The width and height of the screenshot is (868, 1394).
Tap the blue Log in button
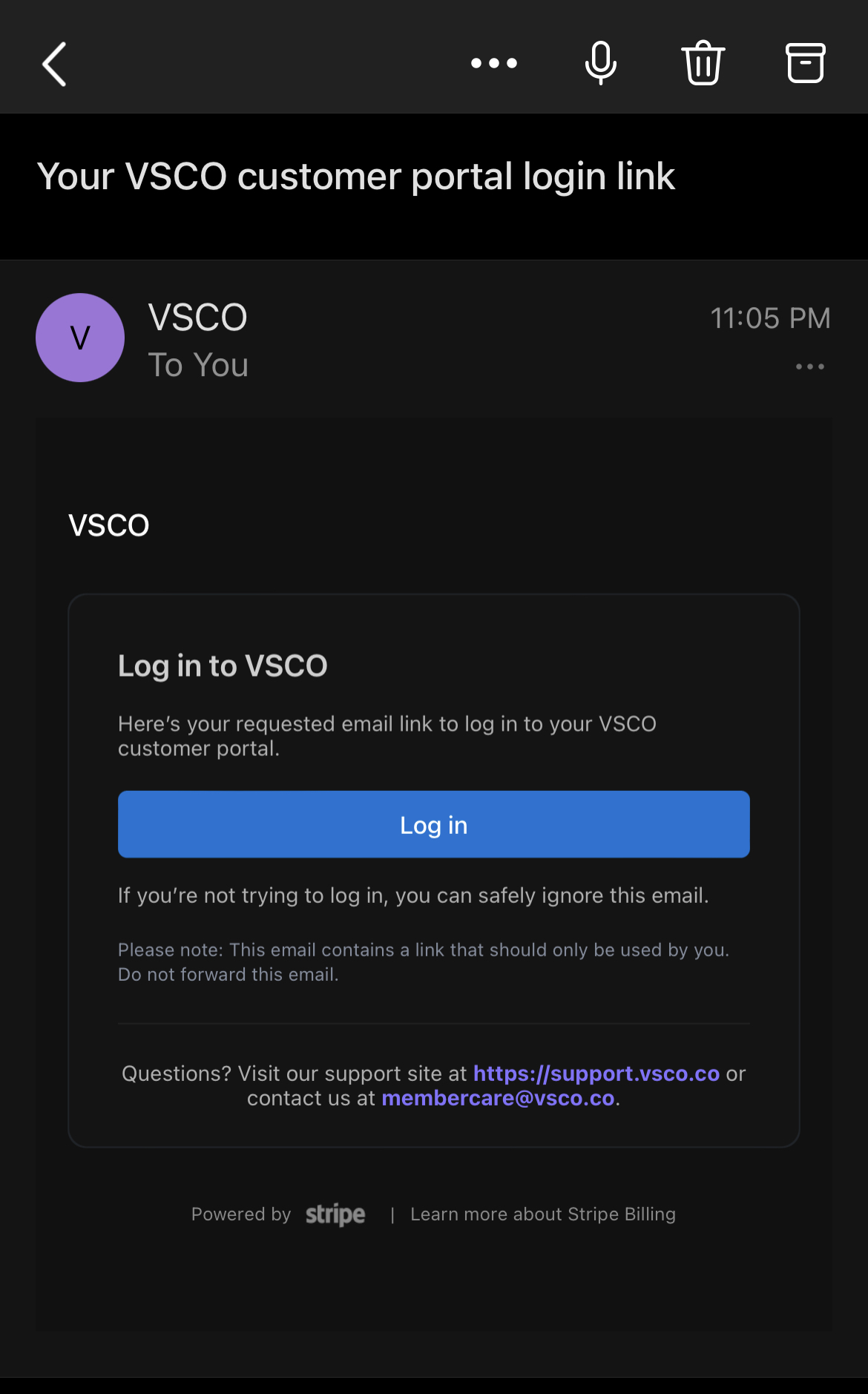[x=433, y=824]
